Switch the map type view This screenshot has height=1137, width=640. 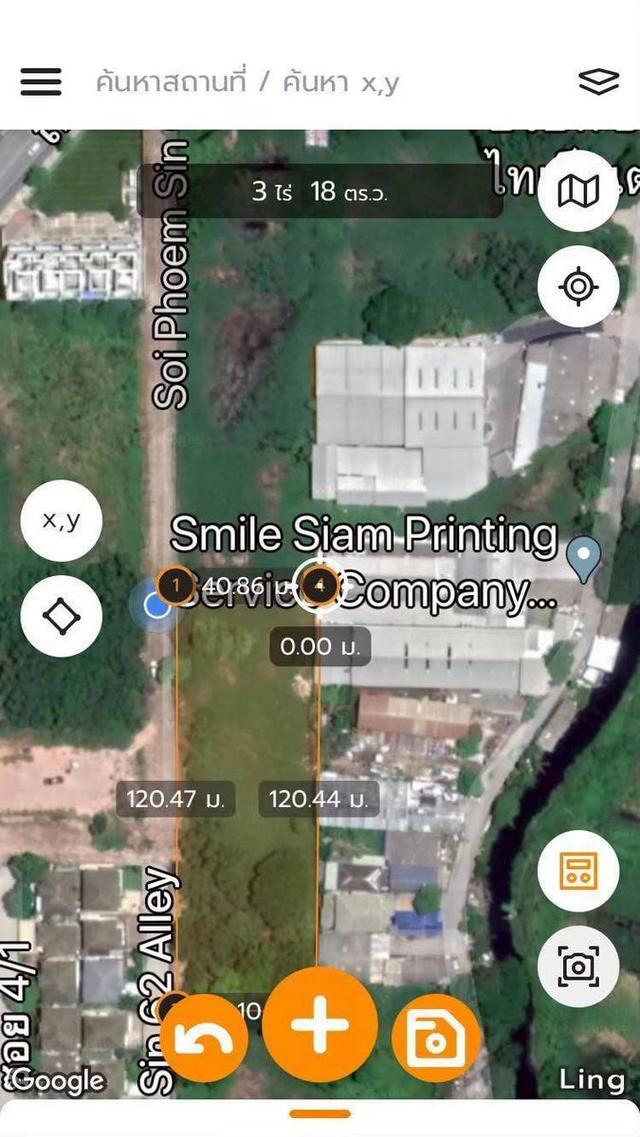tap(578, 192)
